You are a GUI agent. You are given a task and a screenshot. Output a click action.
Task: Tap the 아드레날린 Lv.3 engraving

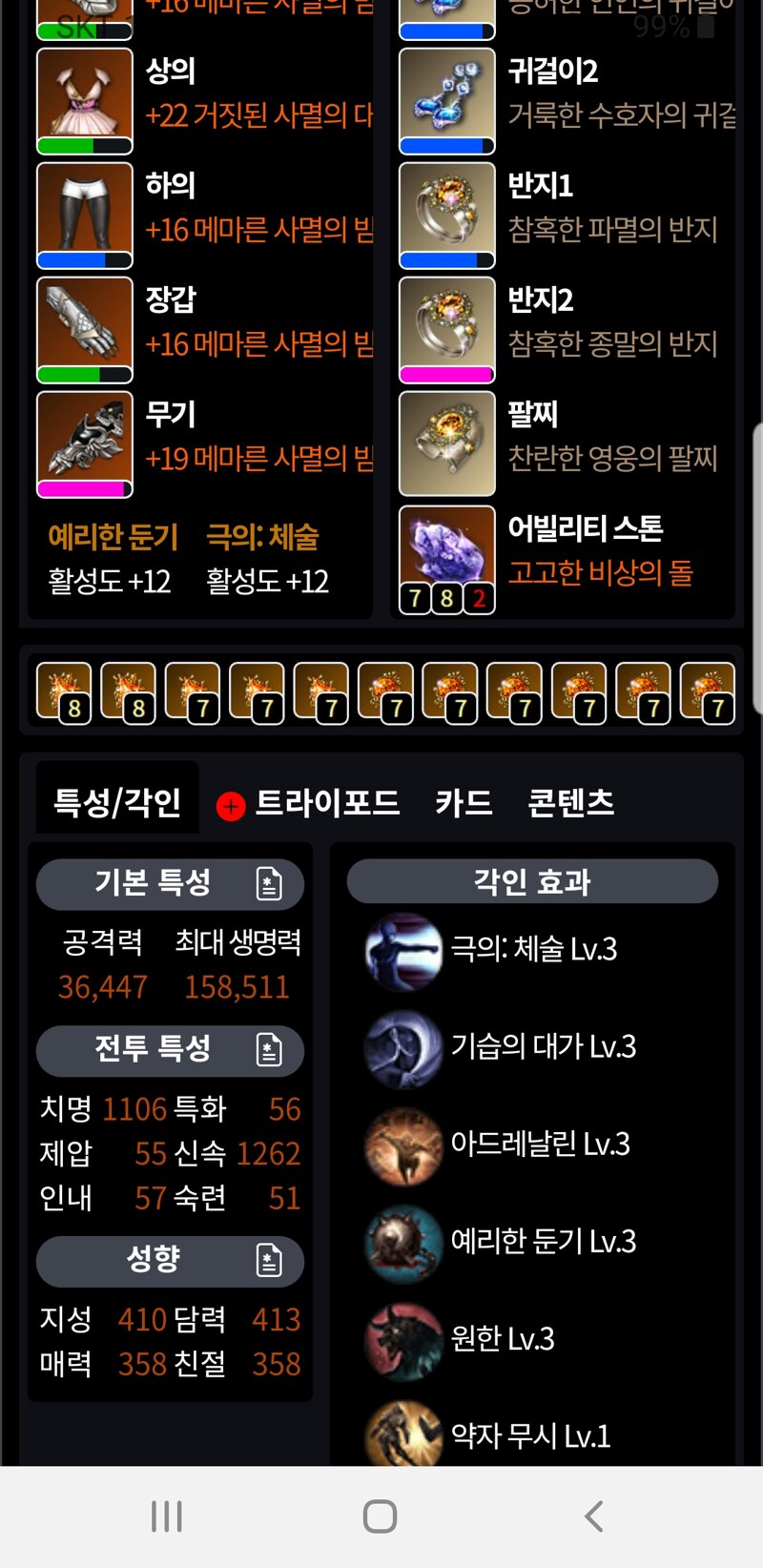click(x=498, y=1145)
